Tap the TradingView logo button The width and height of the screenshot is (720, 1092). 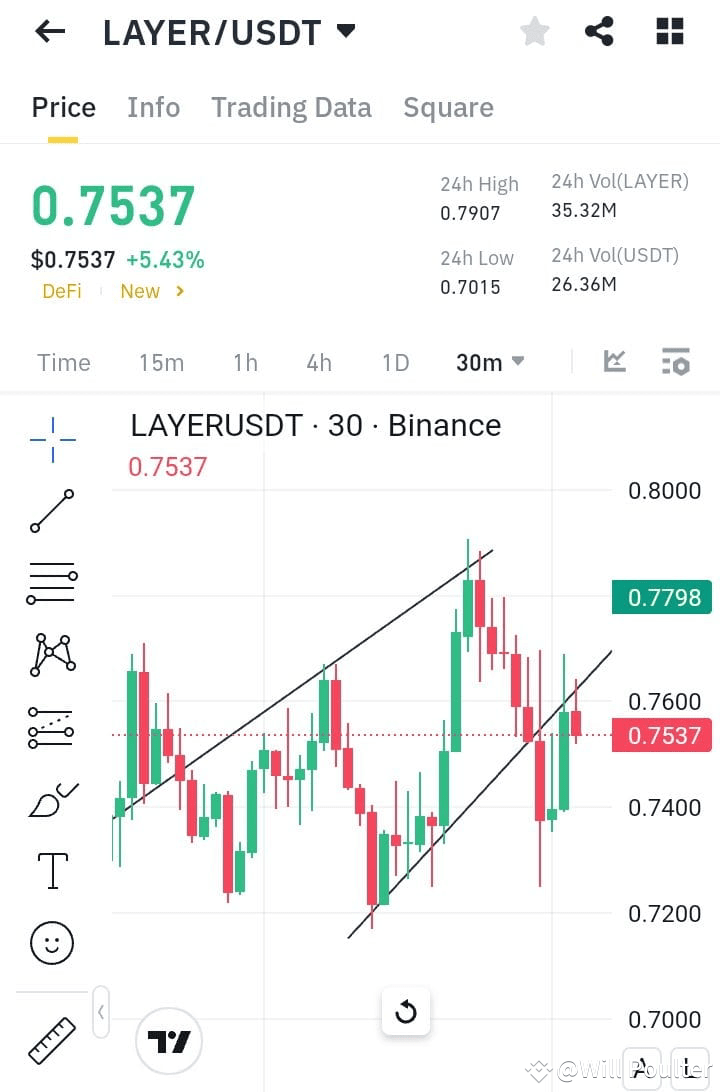pyautogui.click(x=169, y=1042)
